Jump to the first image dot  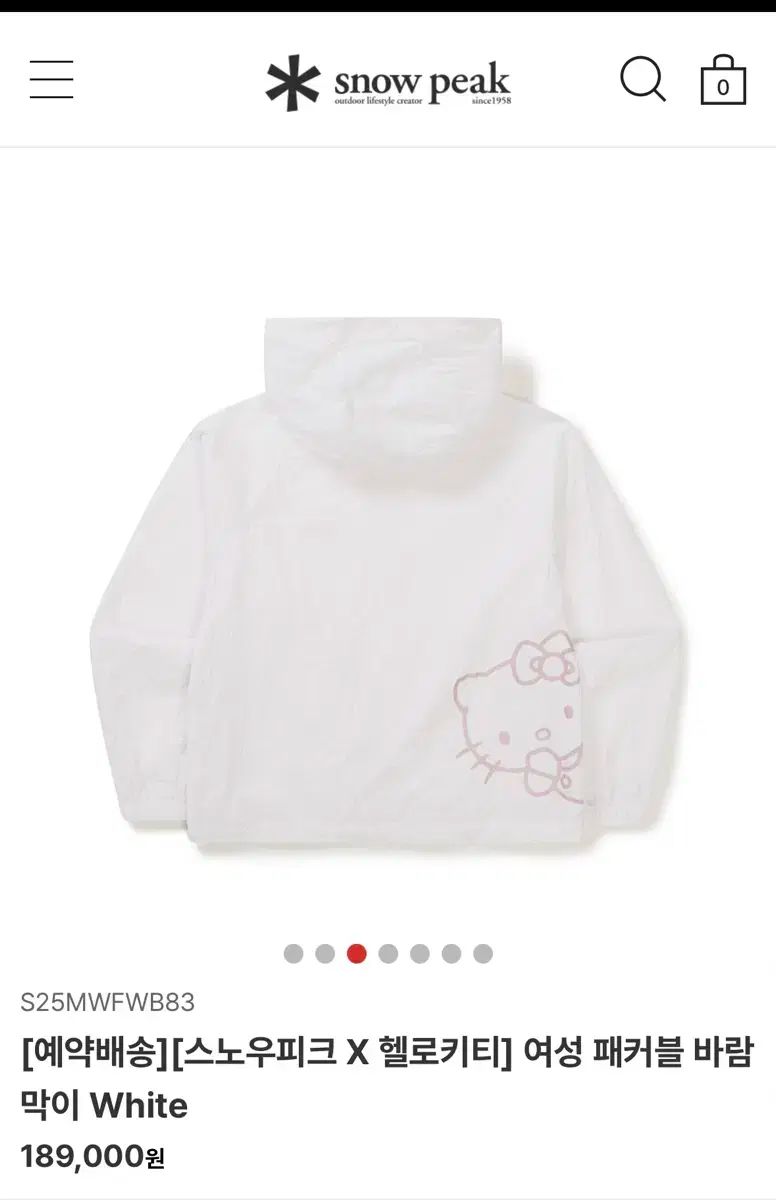[x=293, y=953]
